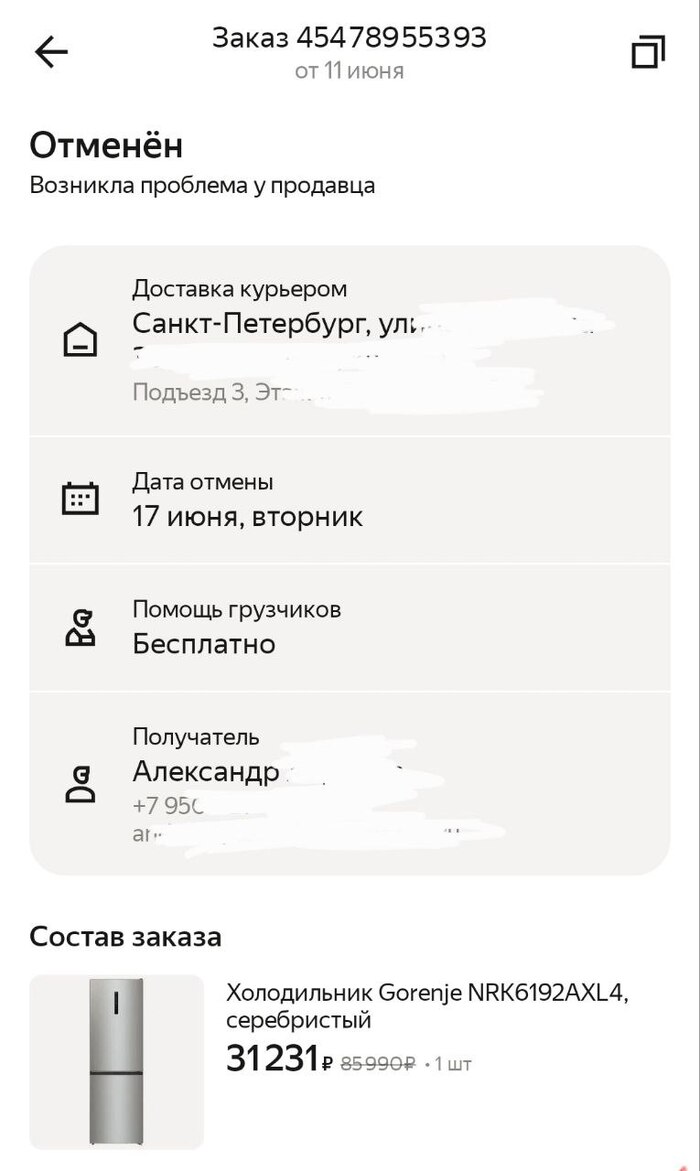
Task: Go back using the top-left arrow
Action: (x=51, y=52)
